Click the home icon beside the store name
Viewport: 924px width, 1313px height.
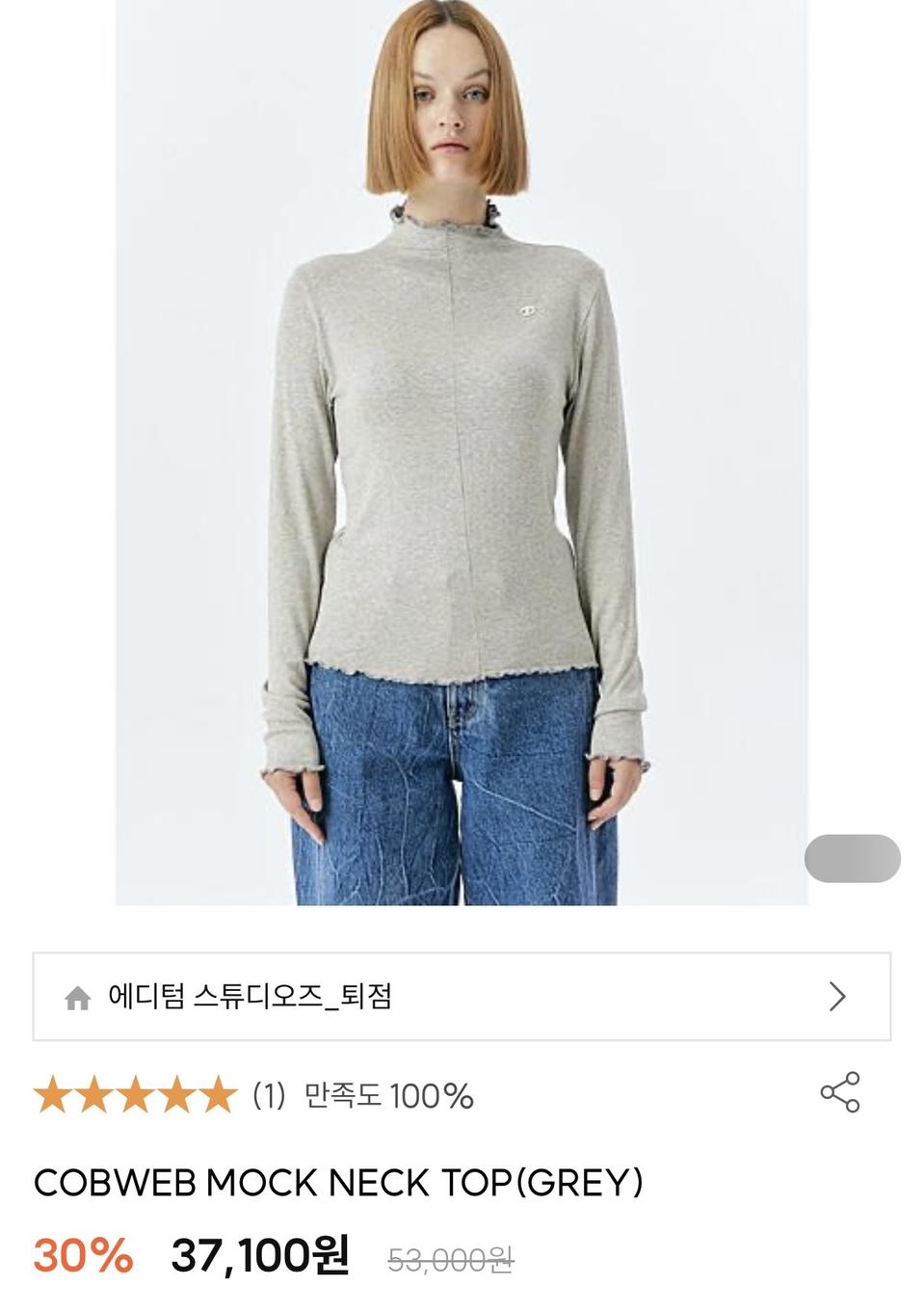[x=75, y=996]
